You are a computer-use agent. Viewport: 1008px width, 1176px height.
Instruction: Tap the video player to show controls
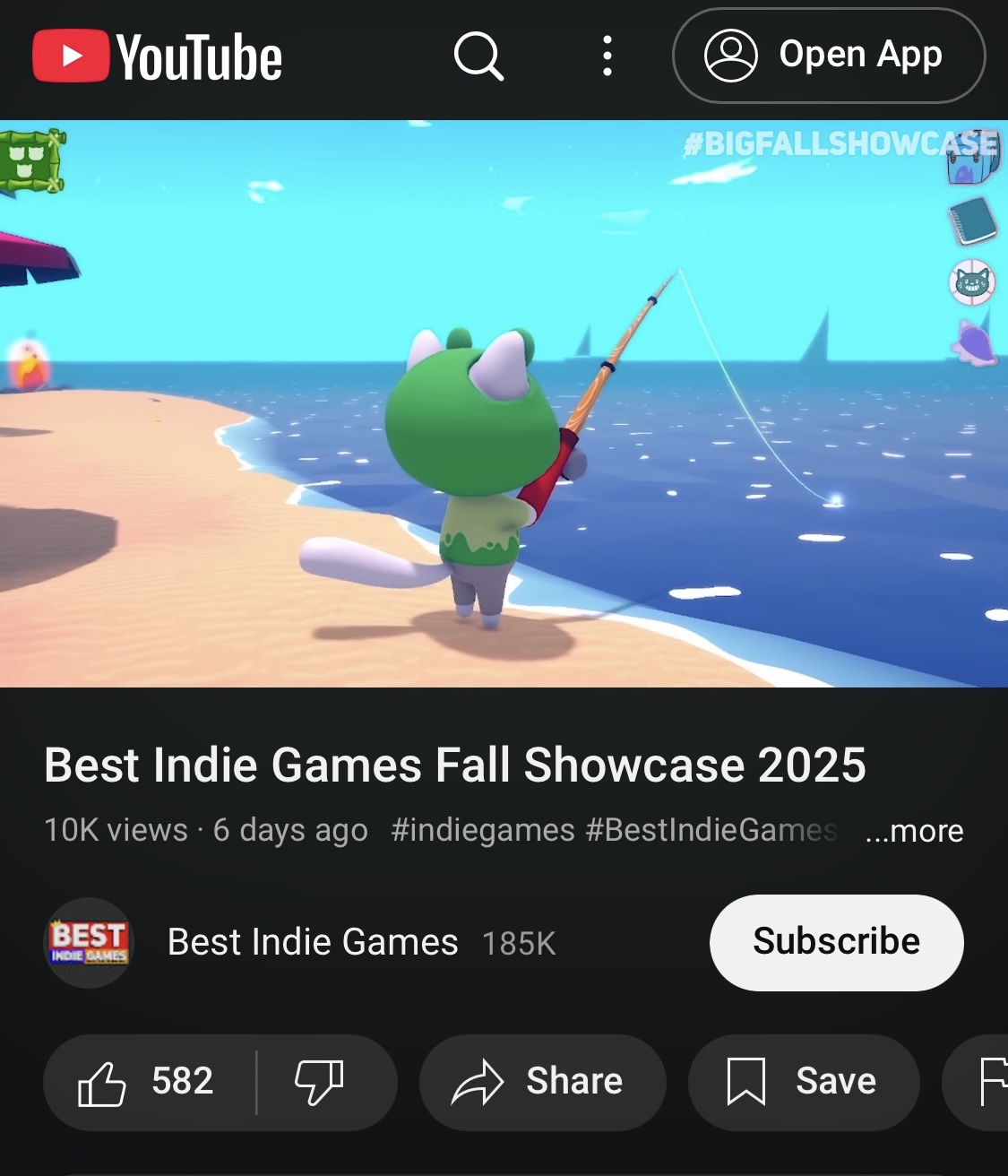pos(504,403)
